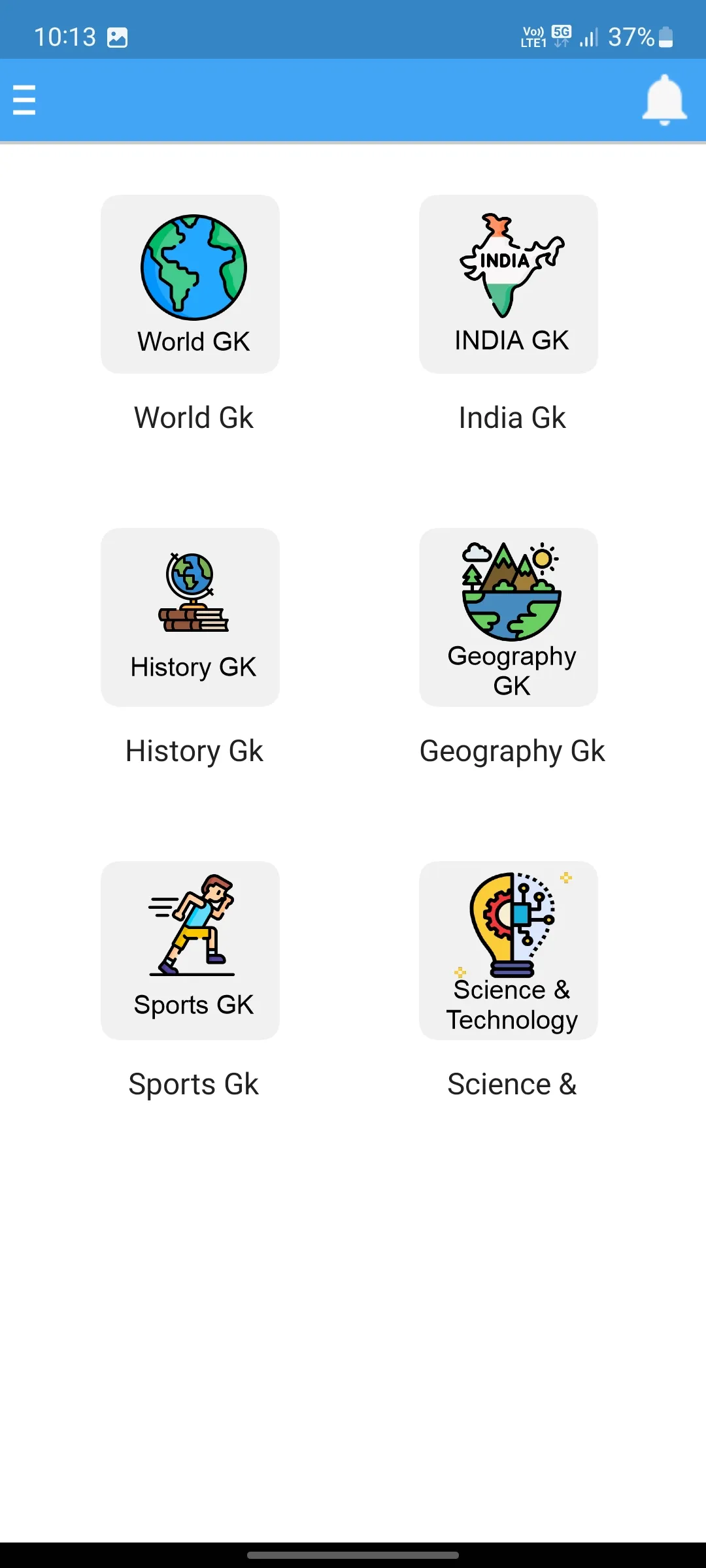Open the notifications bell

(664, 100)
